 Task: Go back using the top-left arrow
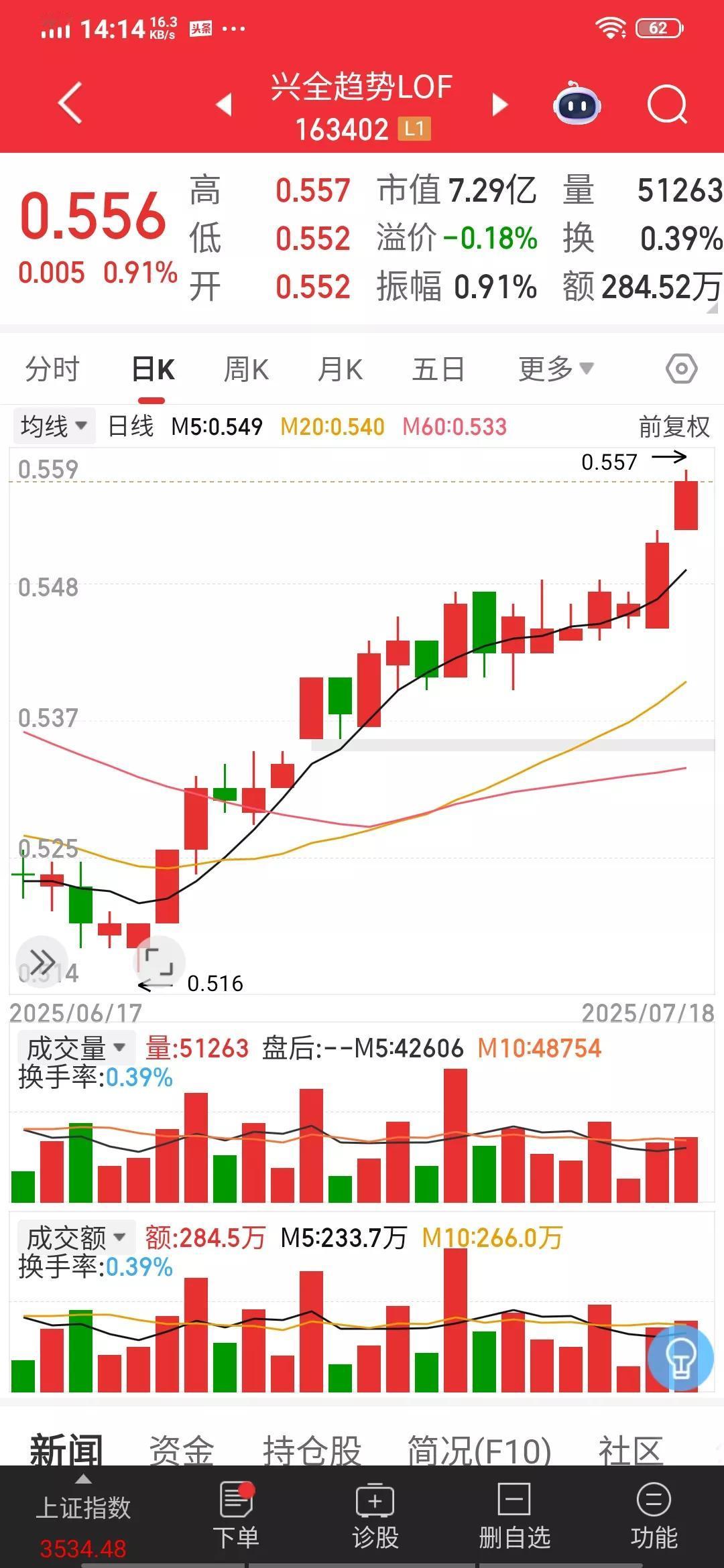tap(70, 103)
